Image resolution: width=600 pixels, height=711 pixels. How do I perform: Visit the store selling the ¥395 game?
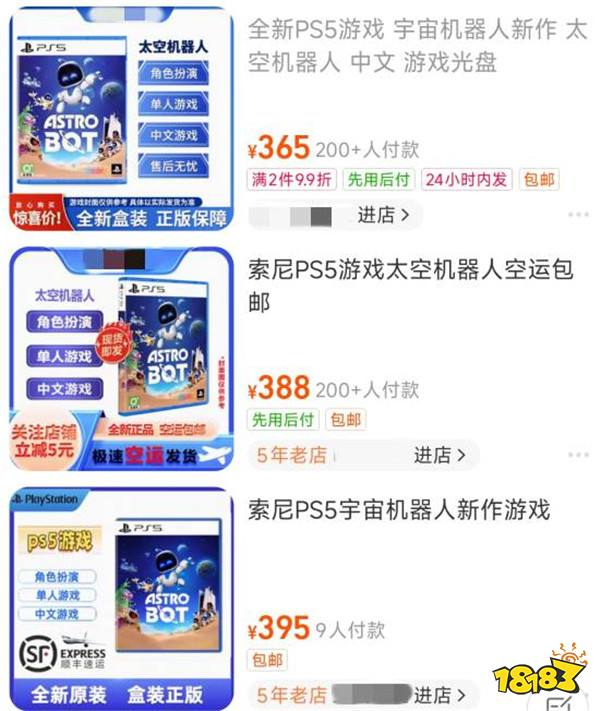(440, 694)
